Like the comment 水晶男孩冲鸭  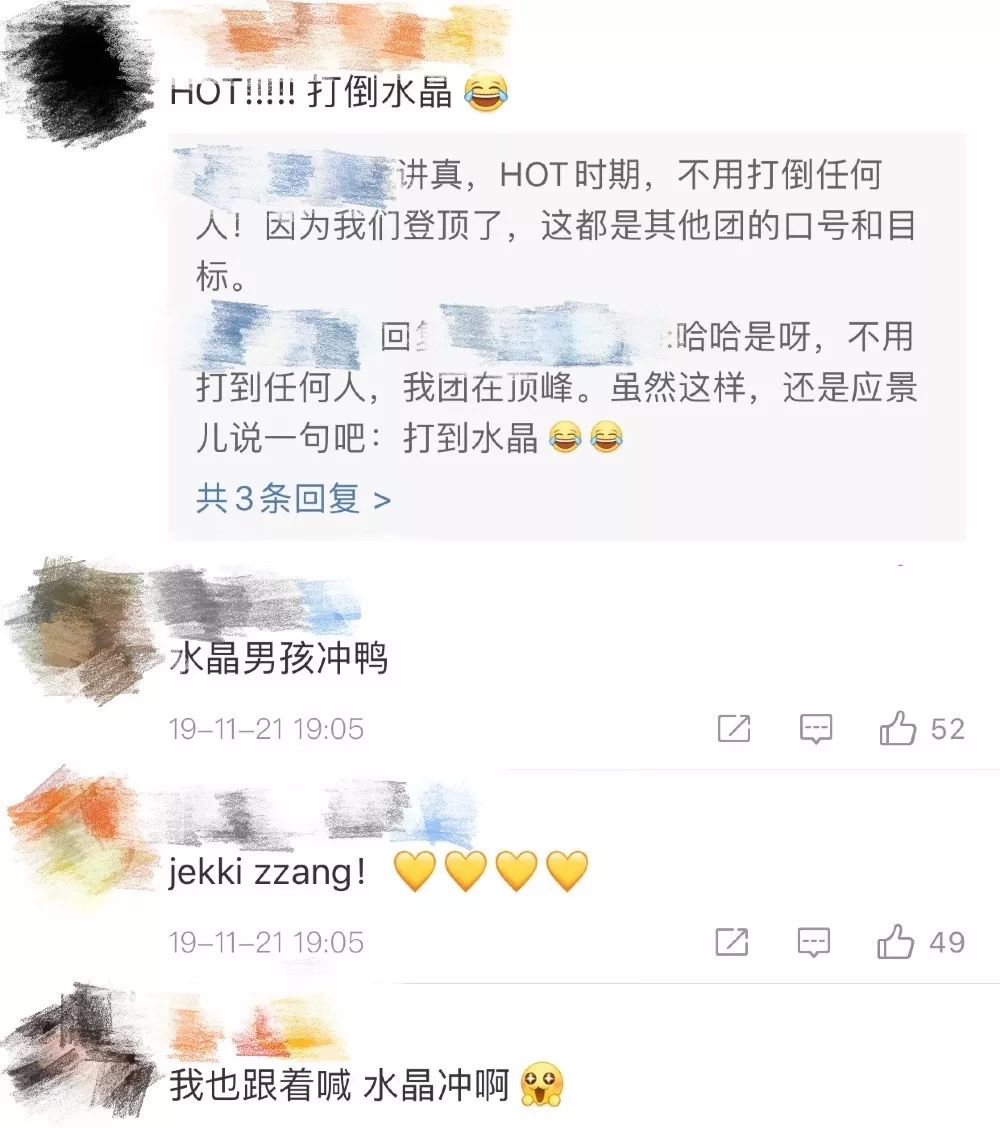(x=898, y=729)
